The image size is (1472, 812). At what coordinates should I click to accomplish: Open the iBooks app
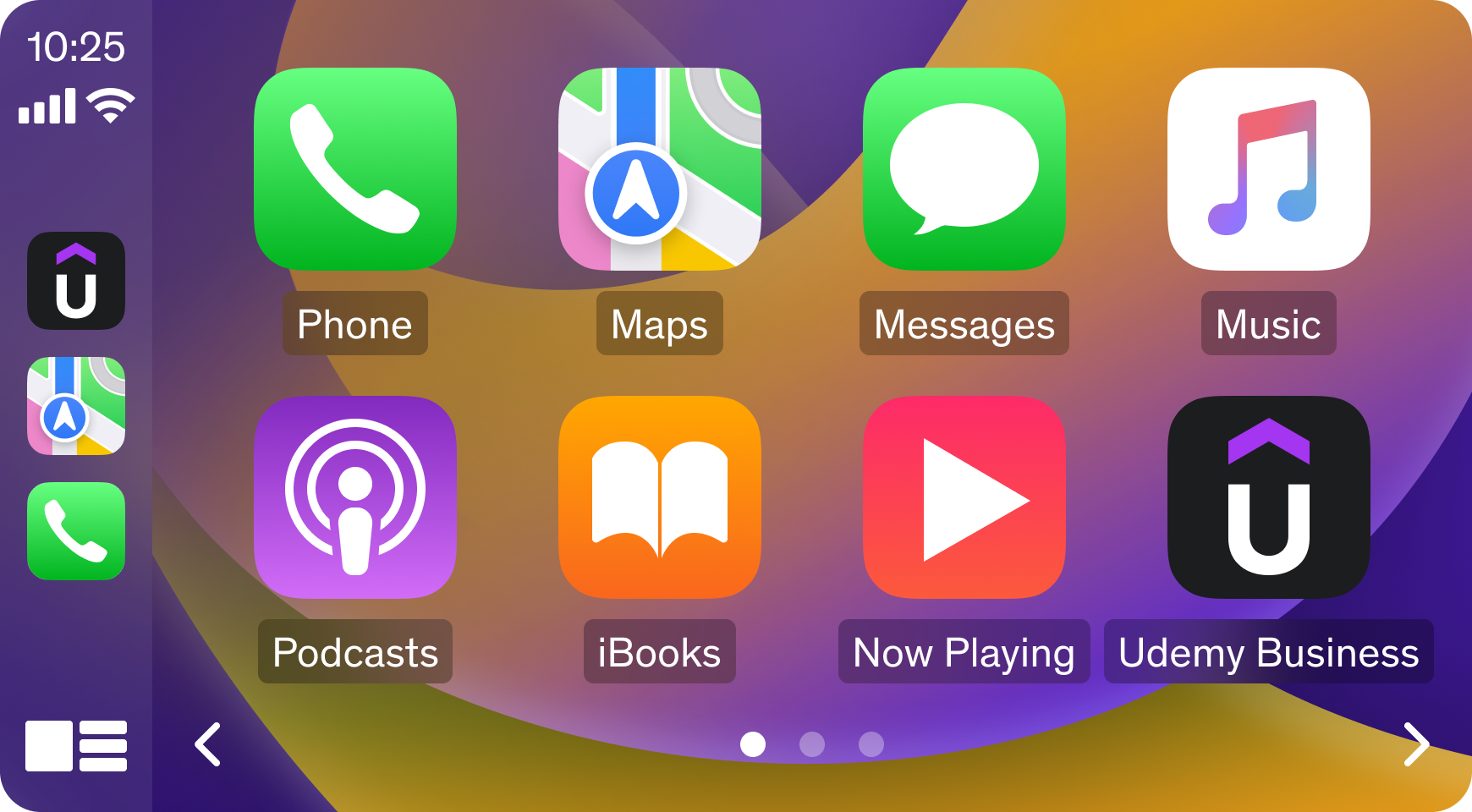click(x=660, y=497)
